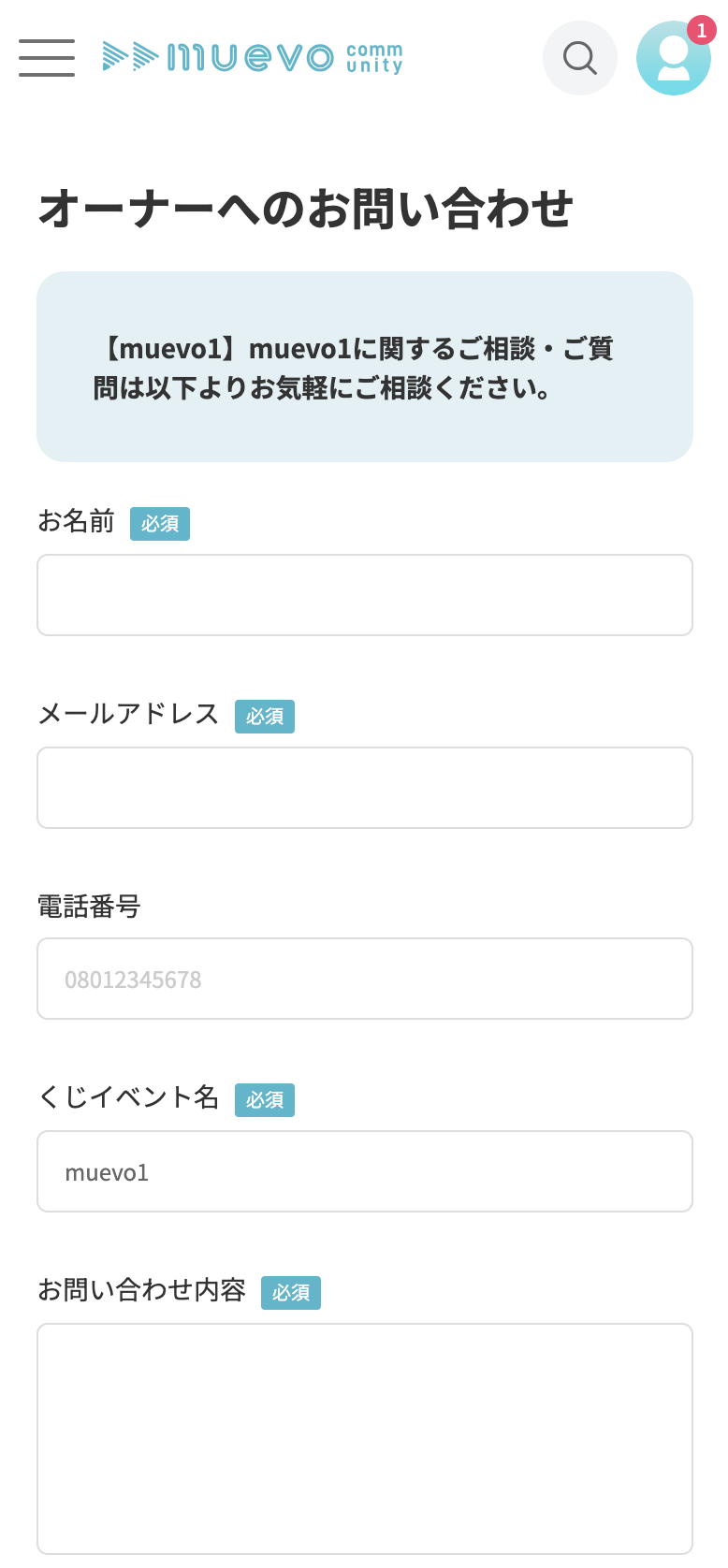This screenshot has height=1568, width=728.
Task: Click the 必須 badge beside お問い合わせ内容
Action: coord(291,1293)
